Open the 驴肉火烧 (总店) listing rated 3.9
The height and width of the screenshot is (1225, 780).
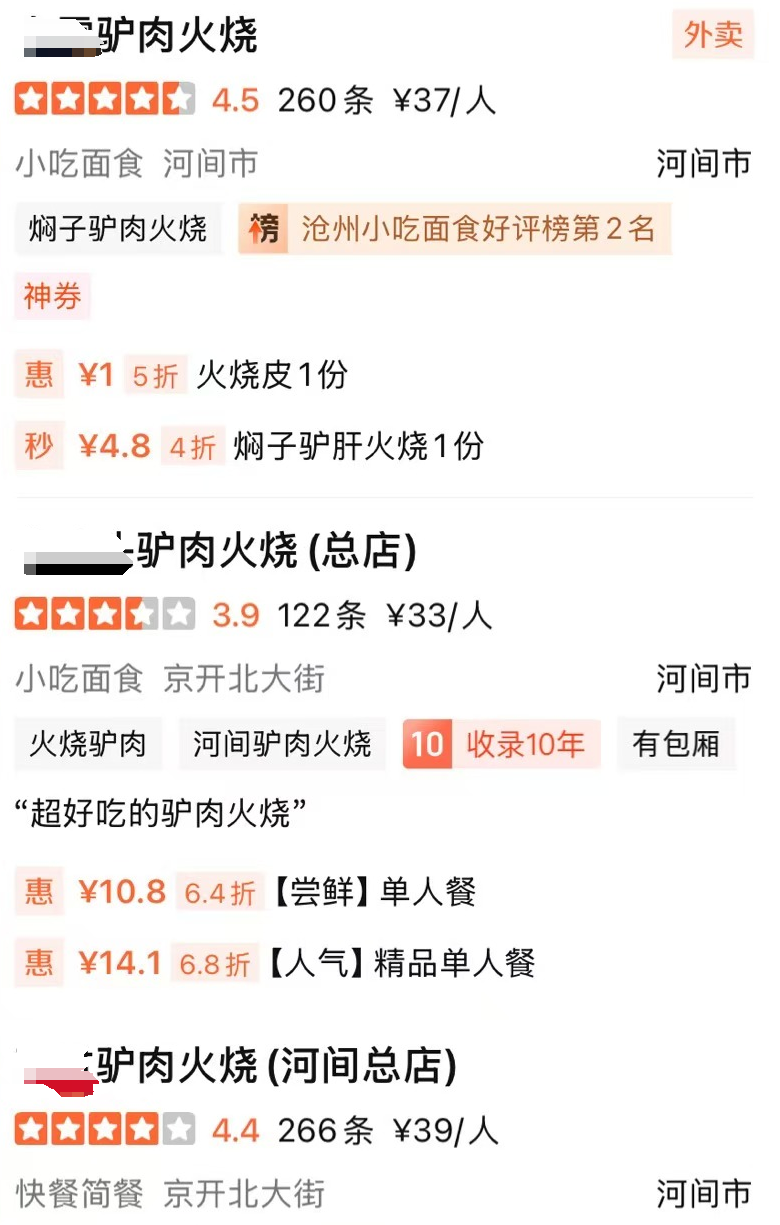tap(275, 551)
